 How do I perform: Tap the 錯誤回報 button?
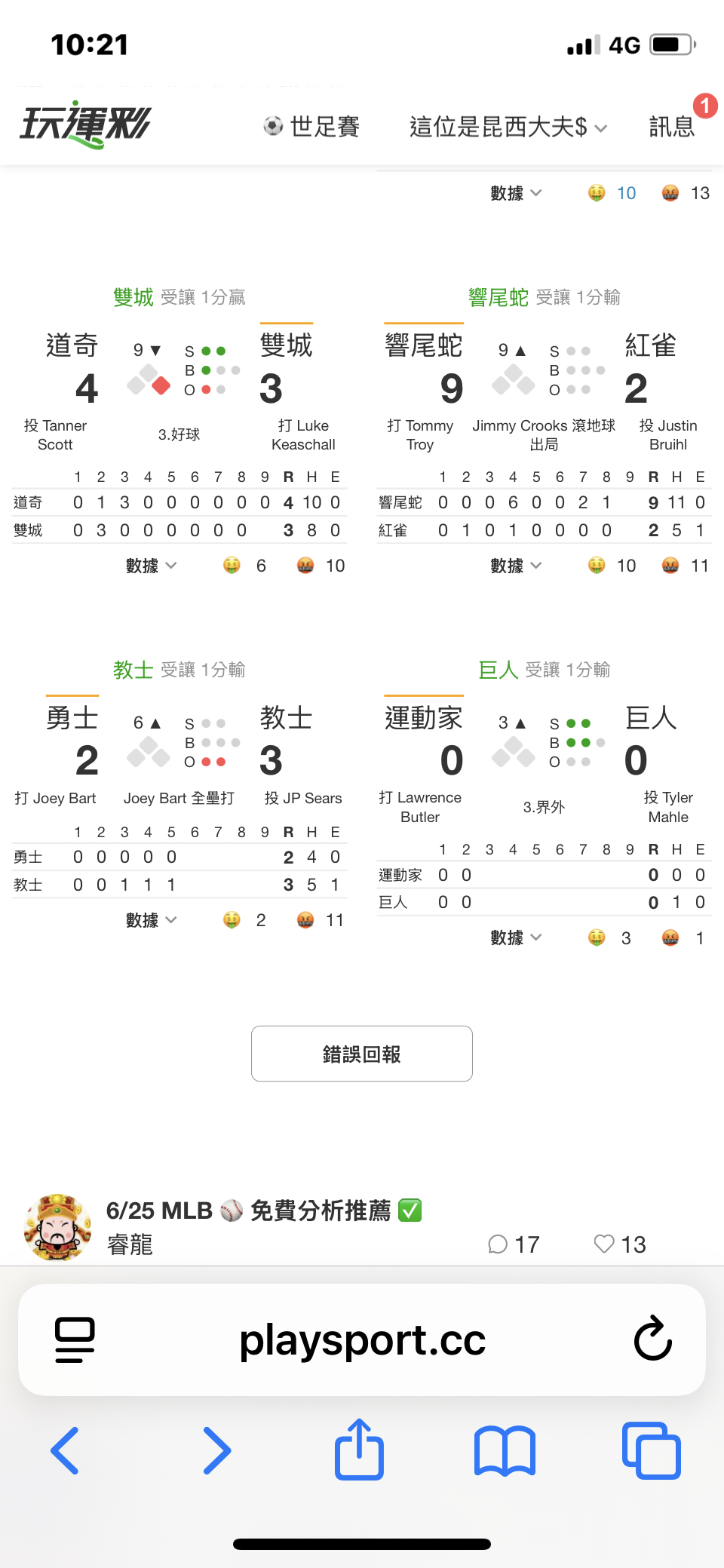[x=362, y=1054]
